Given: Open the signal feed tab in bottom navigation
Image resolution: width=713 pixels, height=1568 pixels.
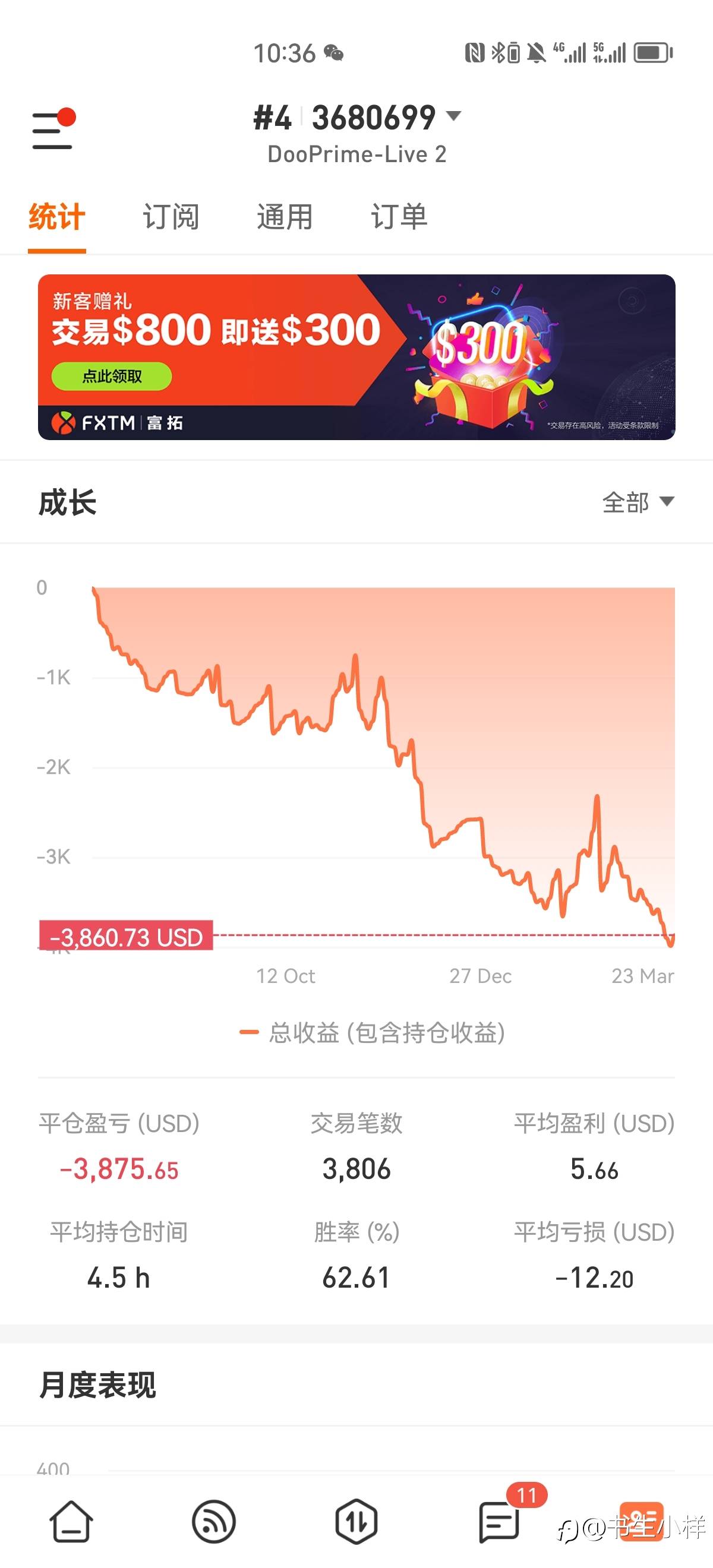Looking at the screenshot, I should [214, 1522].
